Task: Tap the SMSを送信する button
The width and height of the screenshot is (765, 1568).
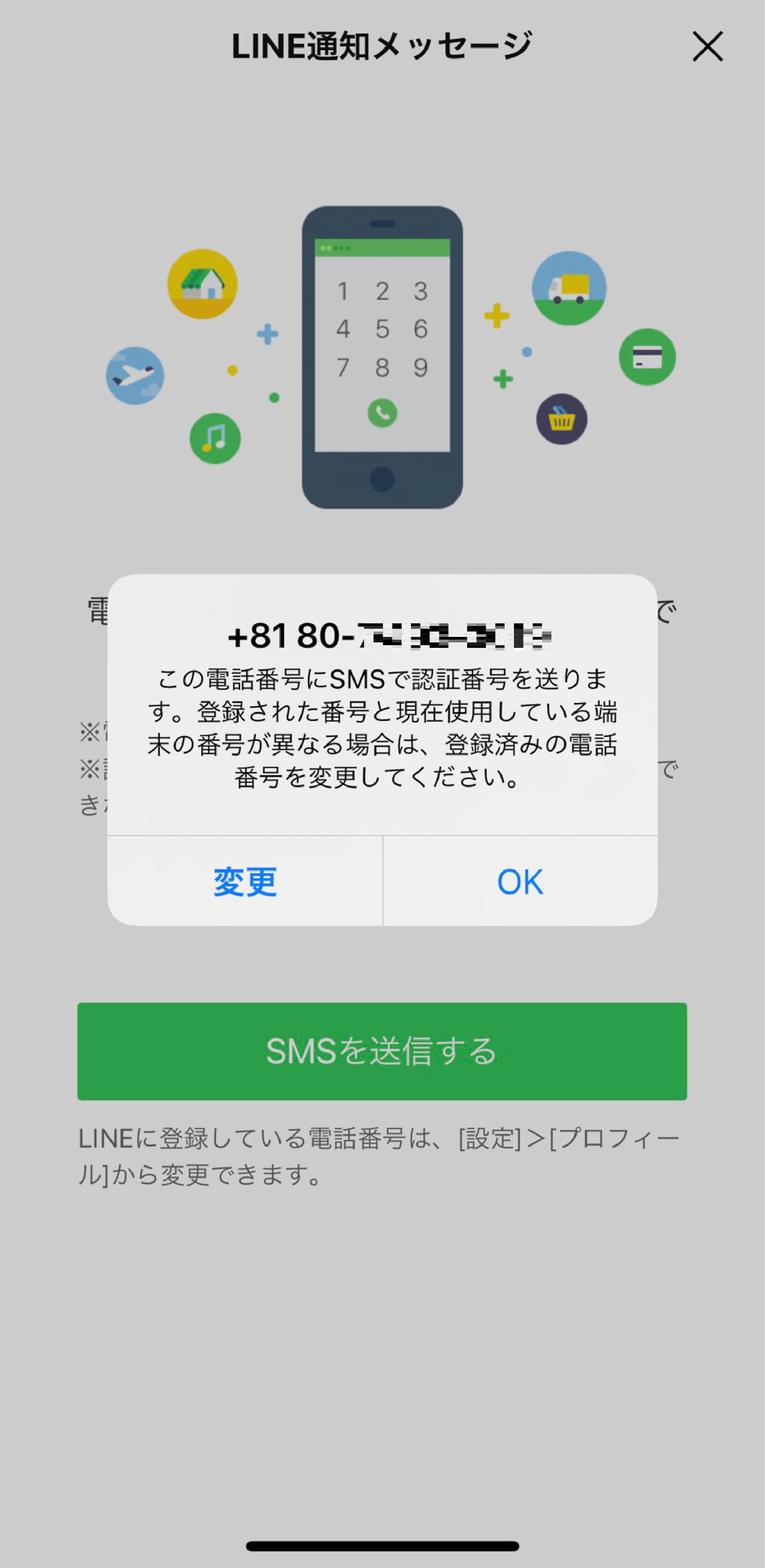Action: [381, 1051]
